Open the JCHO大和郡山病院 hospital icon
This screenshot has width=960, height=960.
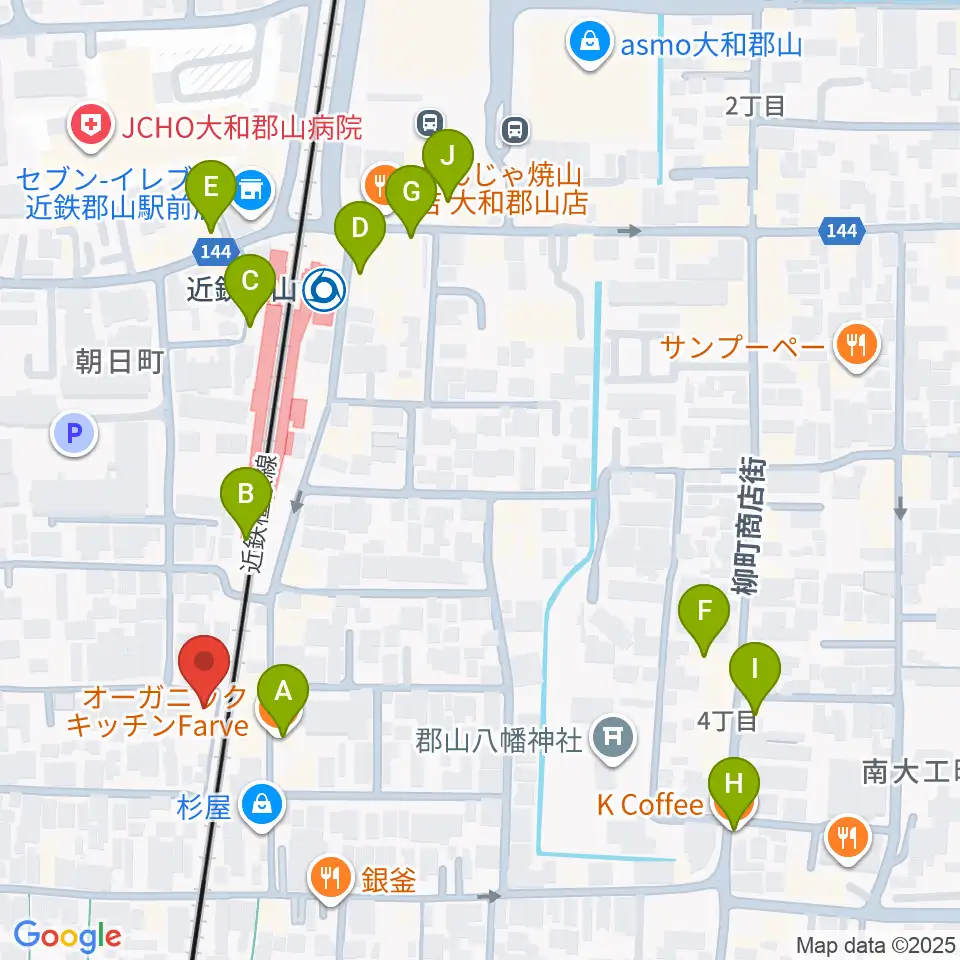91,127
